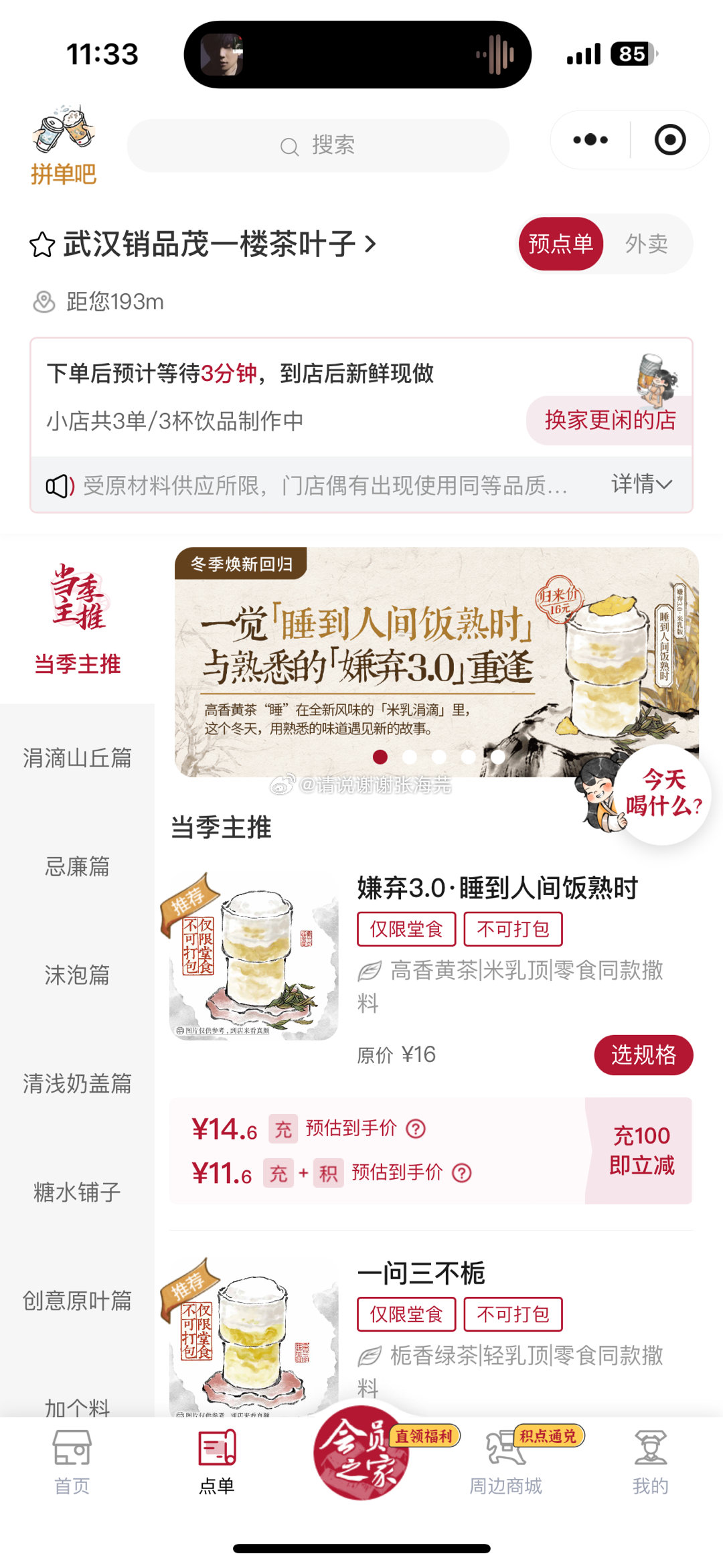723x1568 pixels.
Task: Go to the 首页 tab
Action: (72, 1462)
